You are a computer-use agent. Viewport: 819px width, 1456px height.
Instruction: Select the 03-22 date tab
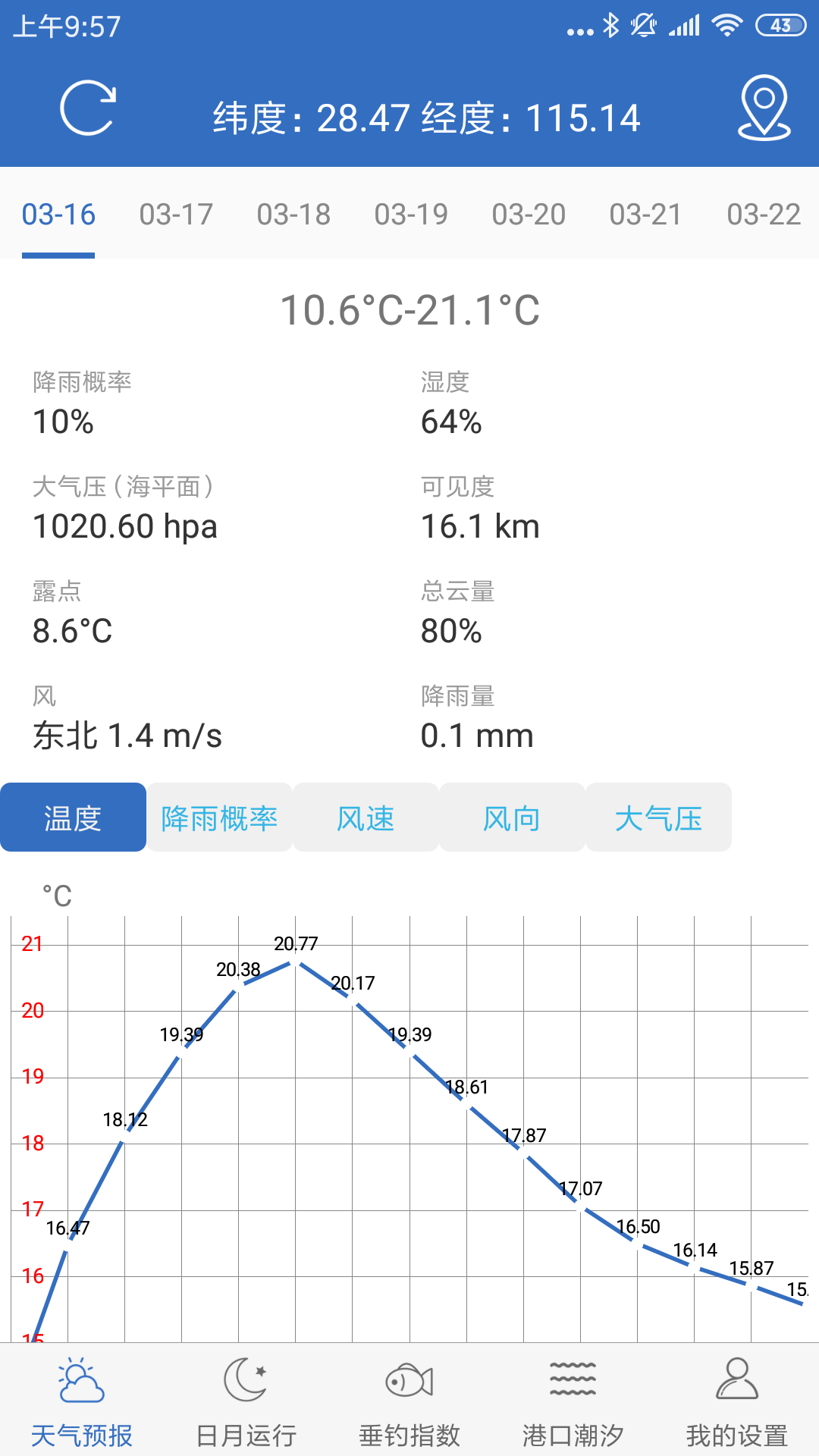click(x=762, y=214)
